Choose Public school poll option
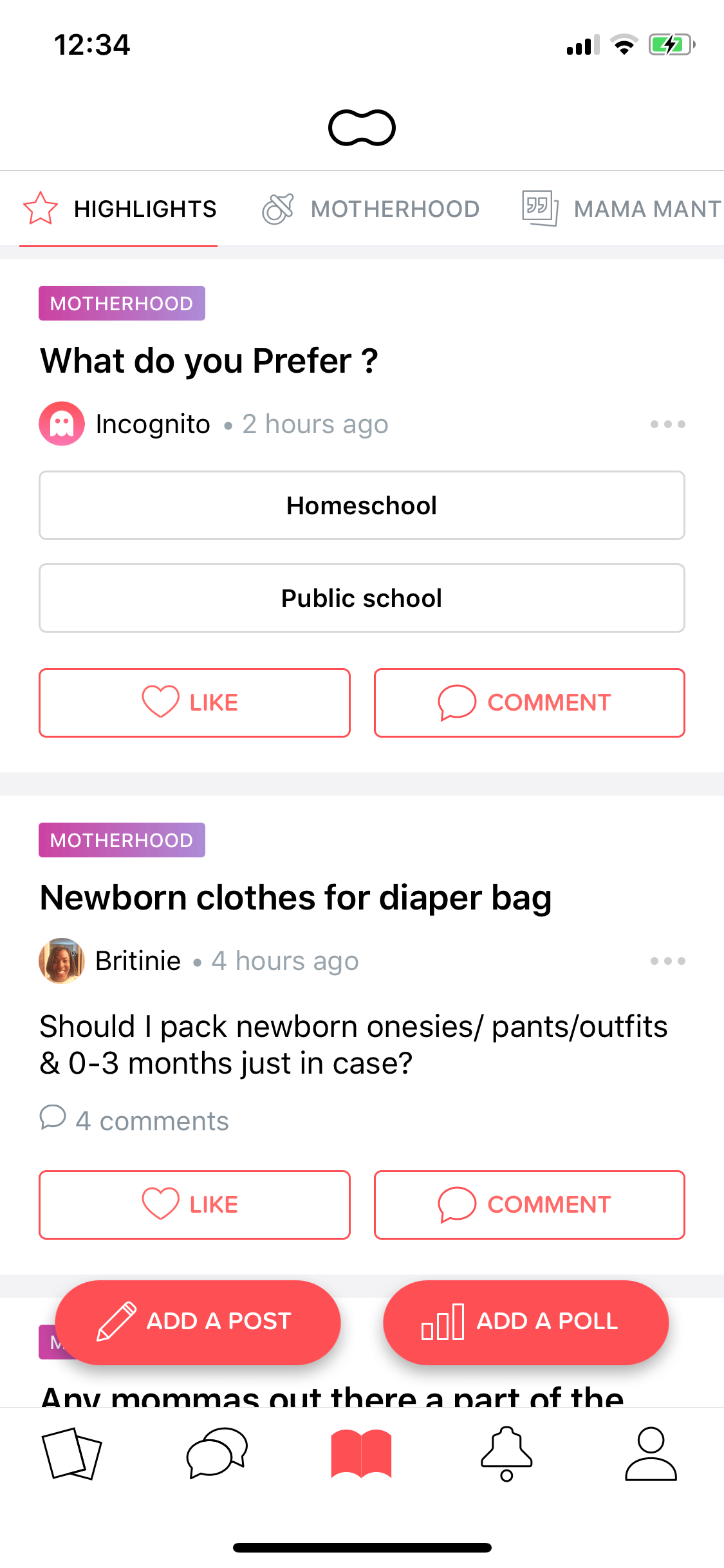Screen dimensions: 724x1568 click(362, 598)
